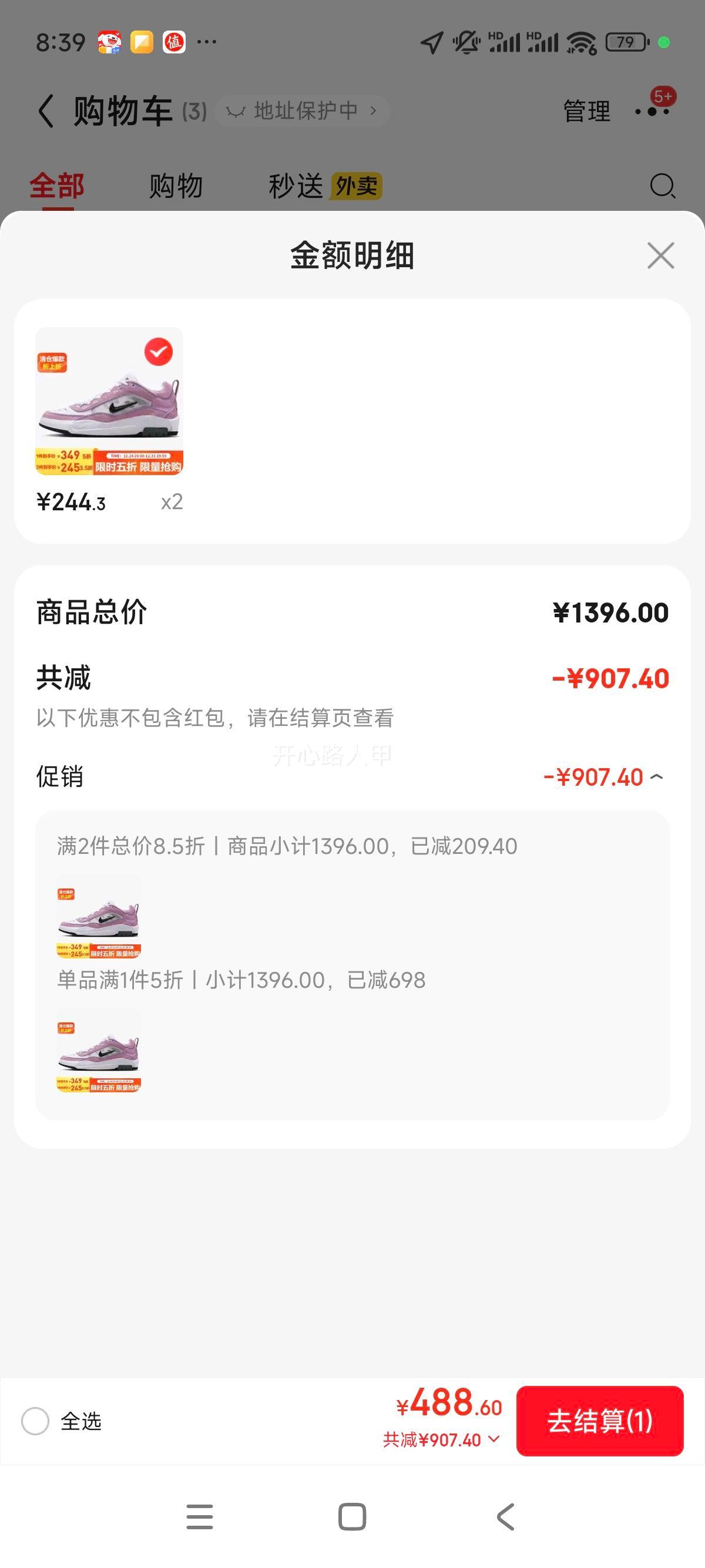The height and width of the screenshot is (1568, 705).
Task: Open the more-options dots menu
Action: point(652,112)
